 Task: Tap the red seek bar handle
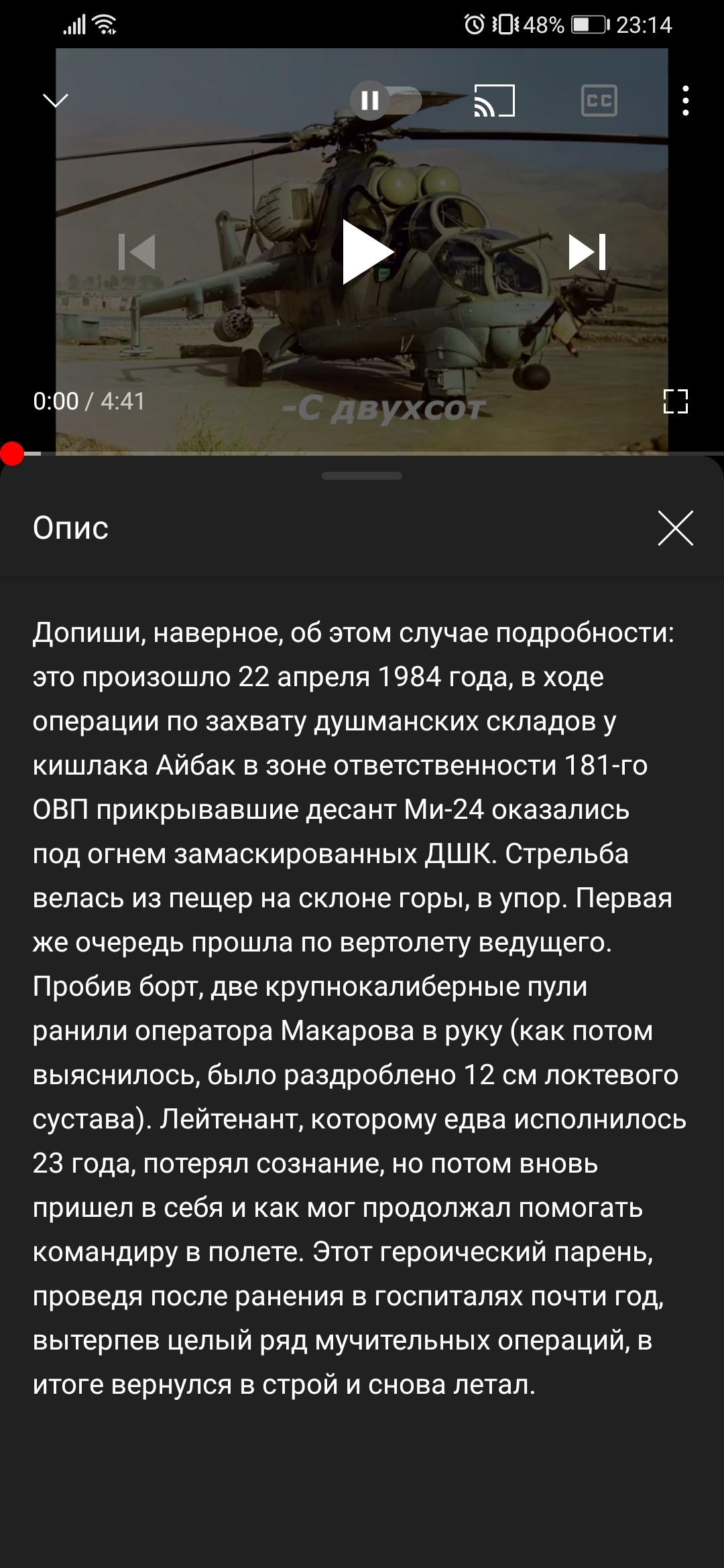tap(12, 454)
